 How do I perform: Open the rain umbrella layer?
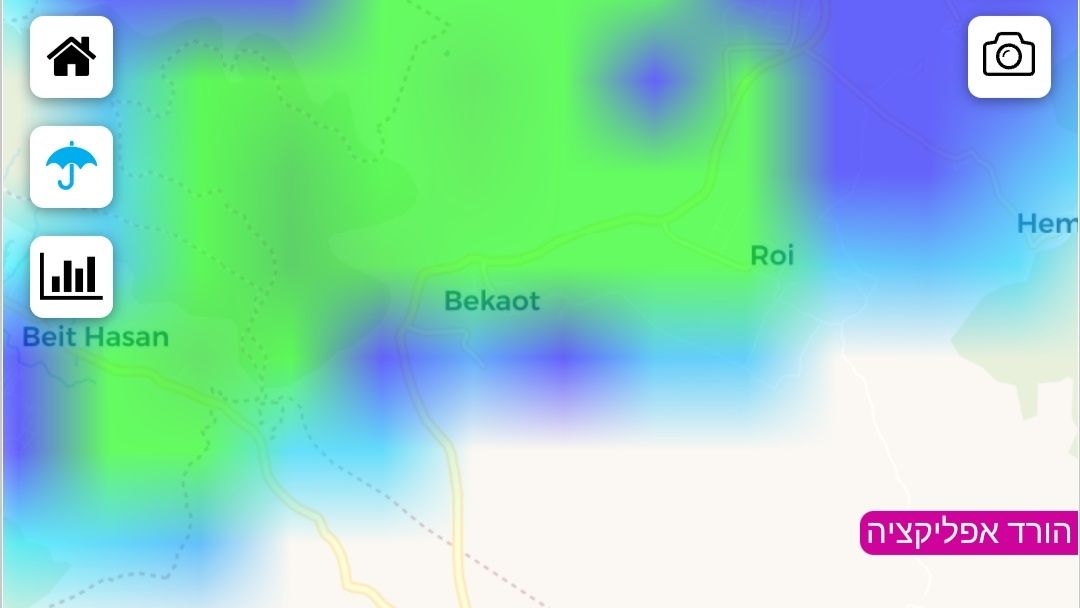pos(71,167)
